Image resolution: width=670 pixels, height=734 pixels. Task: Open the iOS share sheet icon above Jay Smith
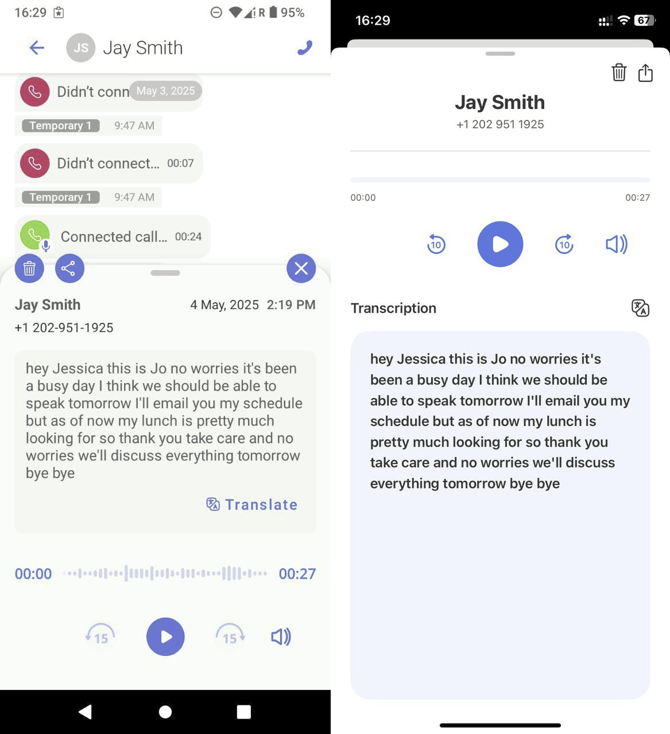coord(645,72)
